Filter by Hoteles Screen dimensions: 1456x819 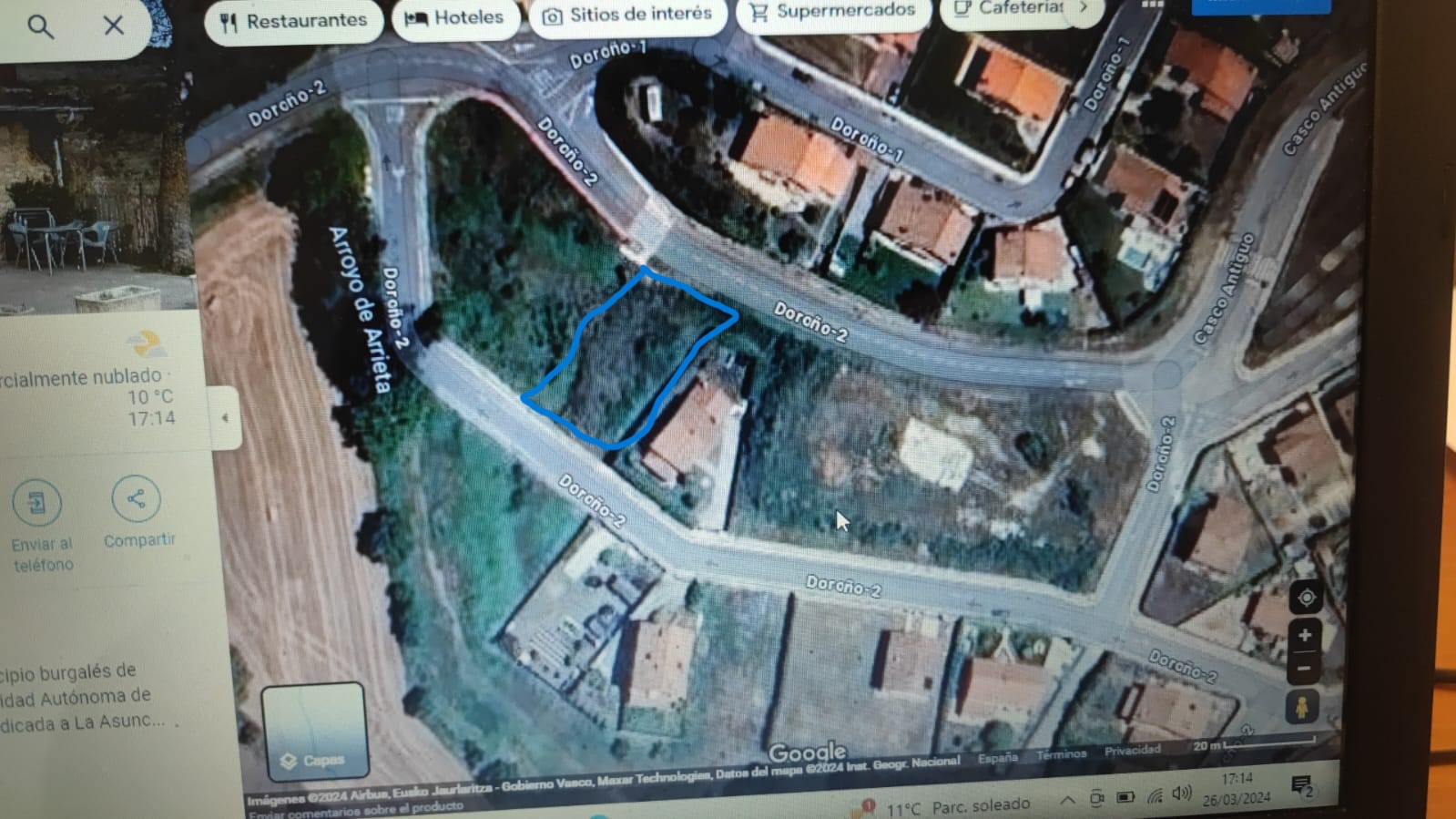coord(454,18)
